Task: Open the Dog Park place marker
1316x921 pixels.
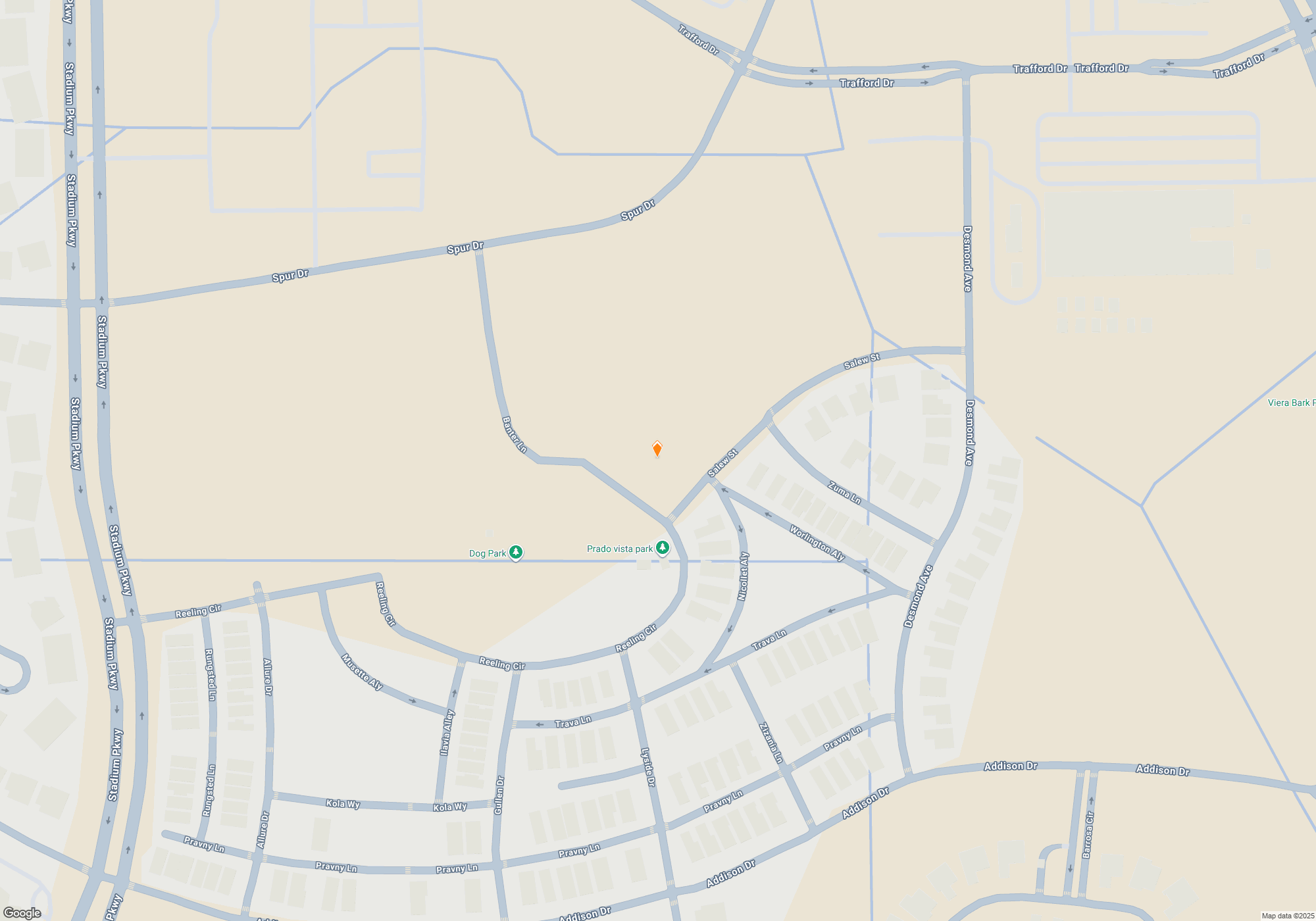Action: [516, 552]
